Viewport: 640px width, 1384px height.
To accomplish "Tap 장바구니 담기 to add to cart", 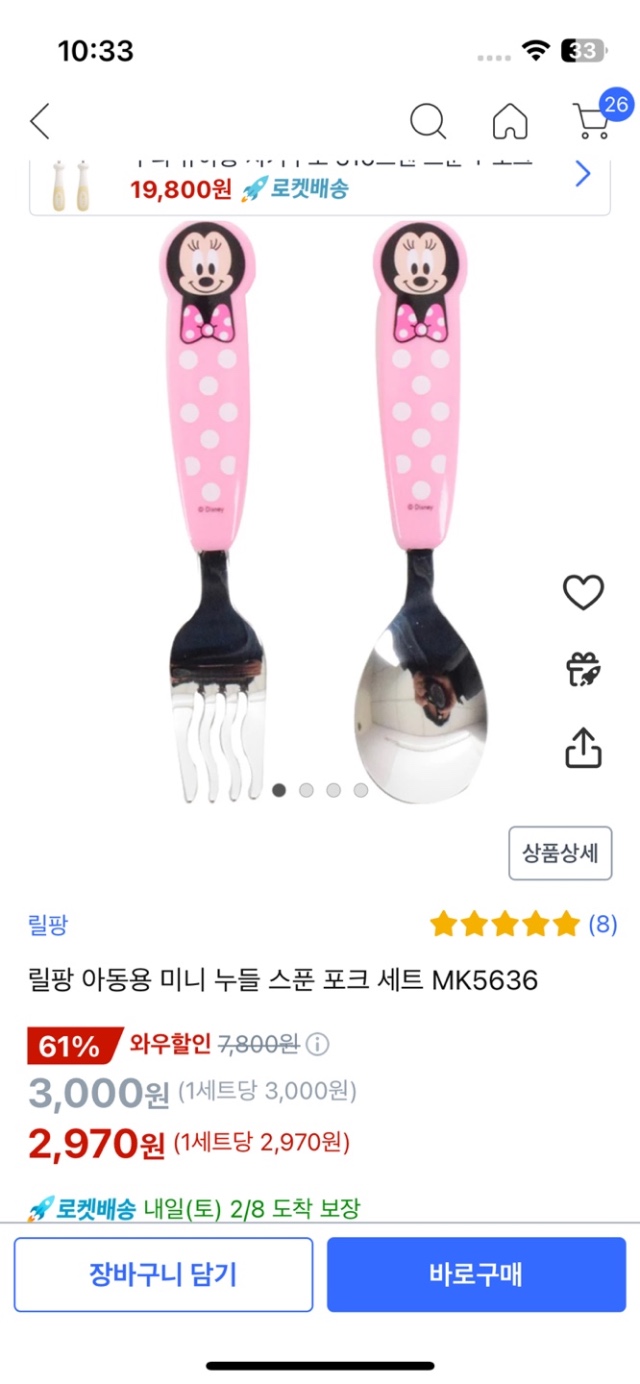I will click(x=163, y=1274).
